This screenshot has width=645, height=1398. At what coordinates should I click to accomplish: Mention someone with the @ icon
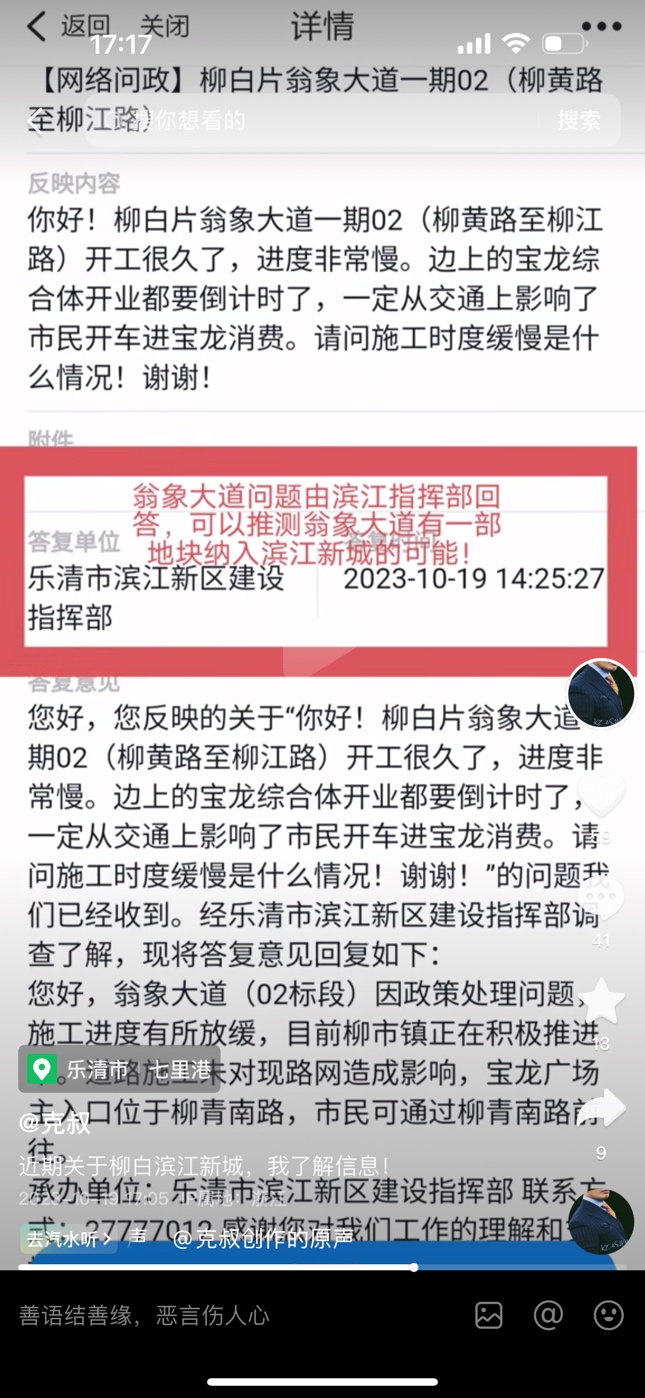coord(548,1315)
